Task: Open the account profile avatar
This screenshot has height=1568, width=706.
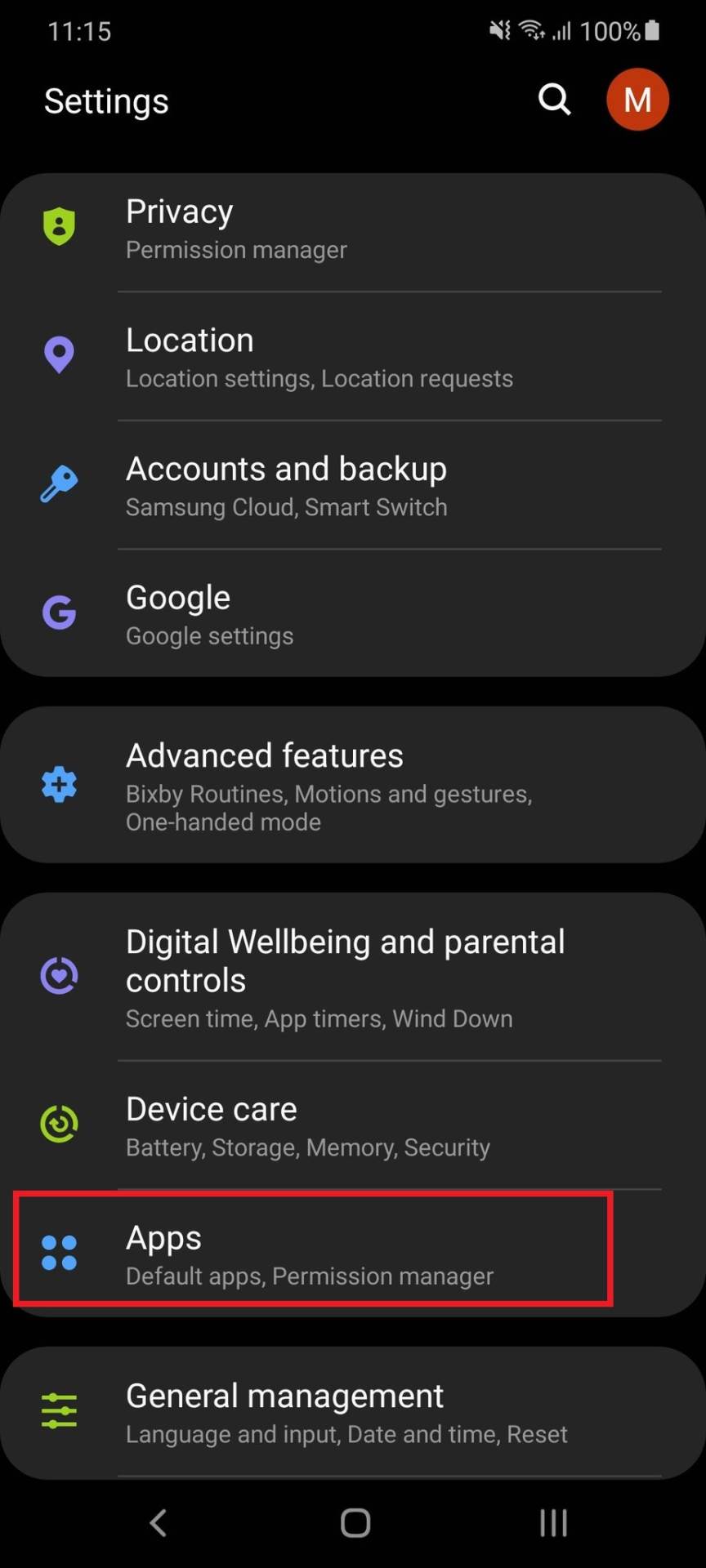Action: pos(637,100)
